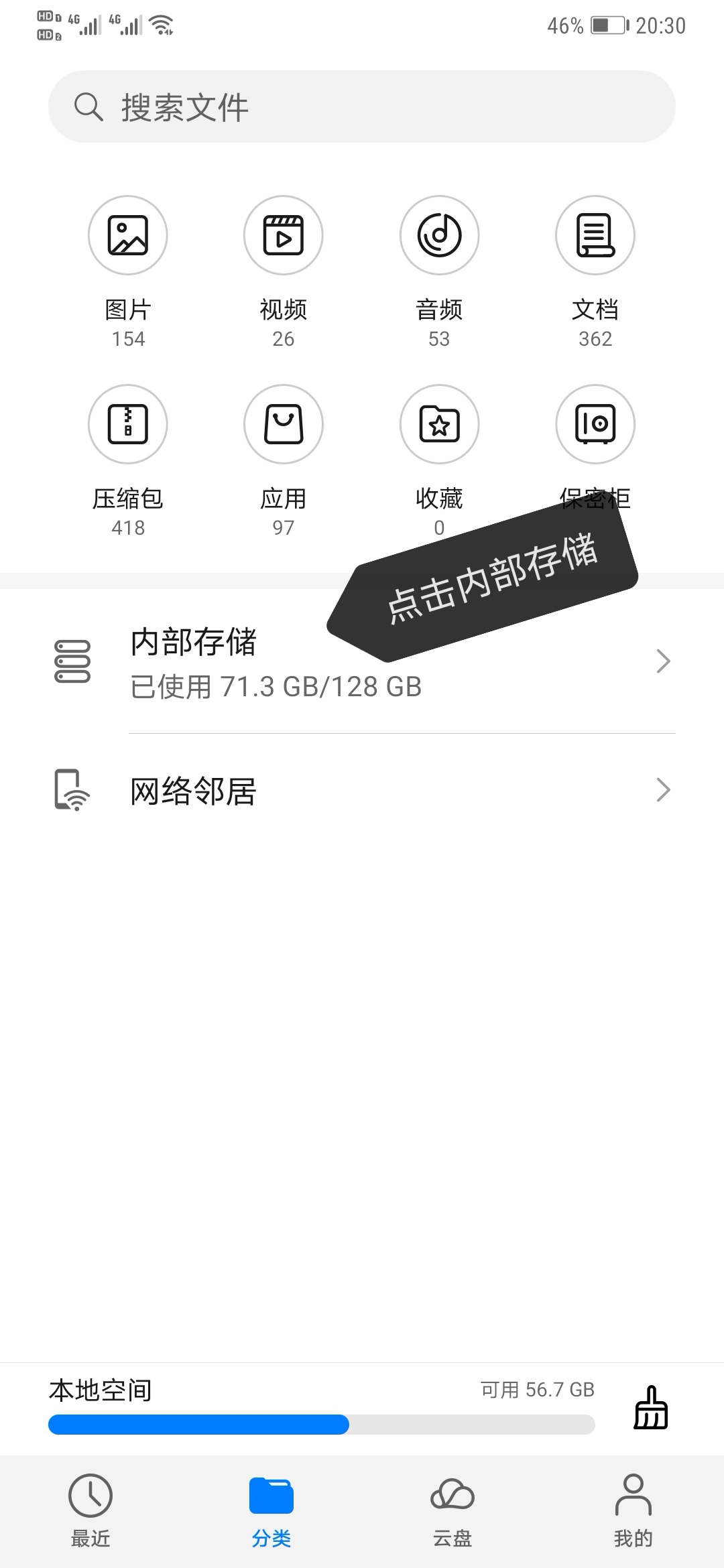Screen dimensions: 724x1568
Task: Open the 图片 (Pictures) category icon
Action: click(x=127, y=236)
